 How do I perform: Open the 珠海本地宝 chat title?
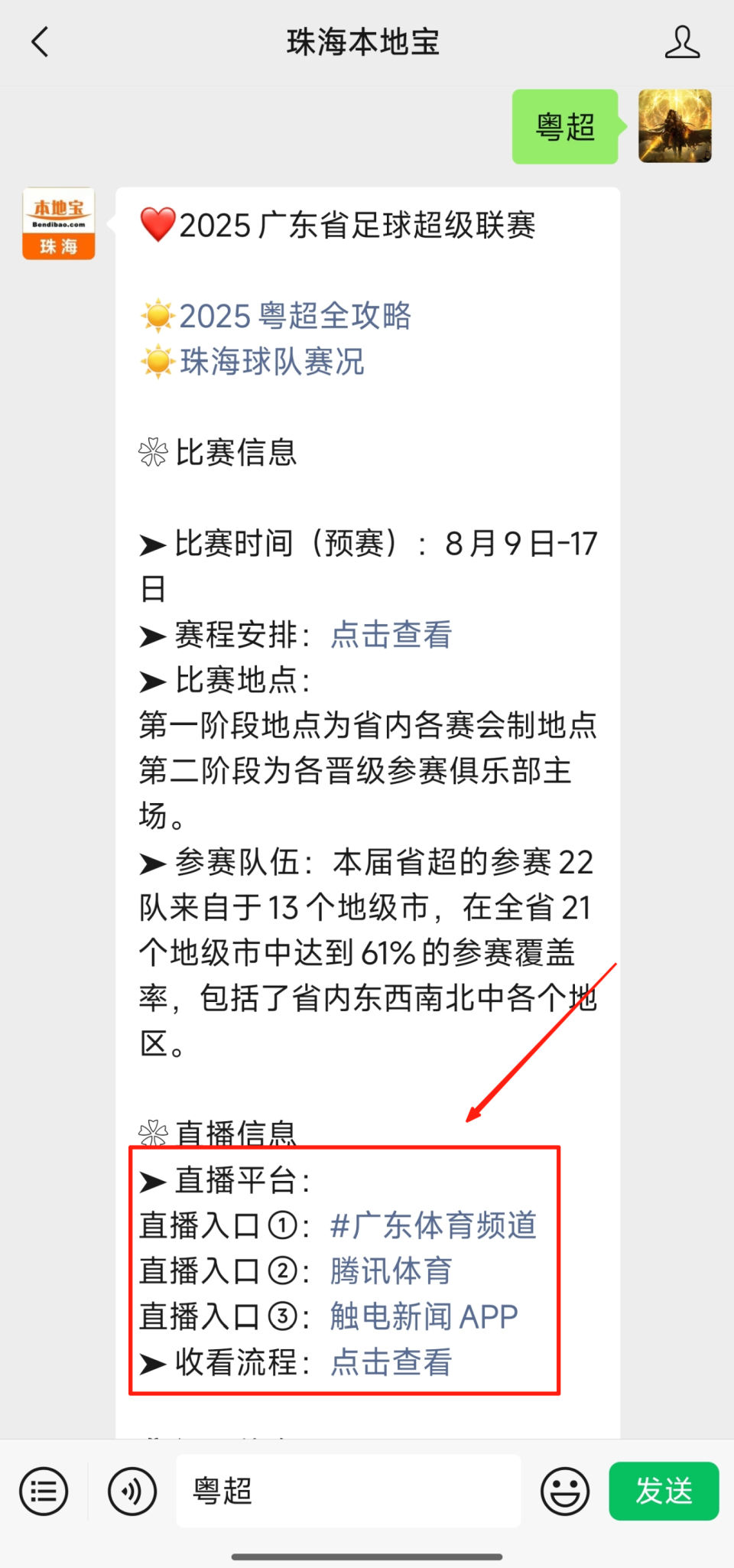pos(364,43)
